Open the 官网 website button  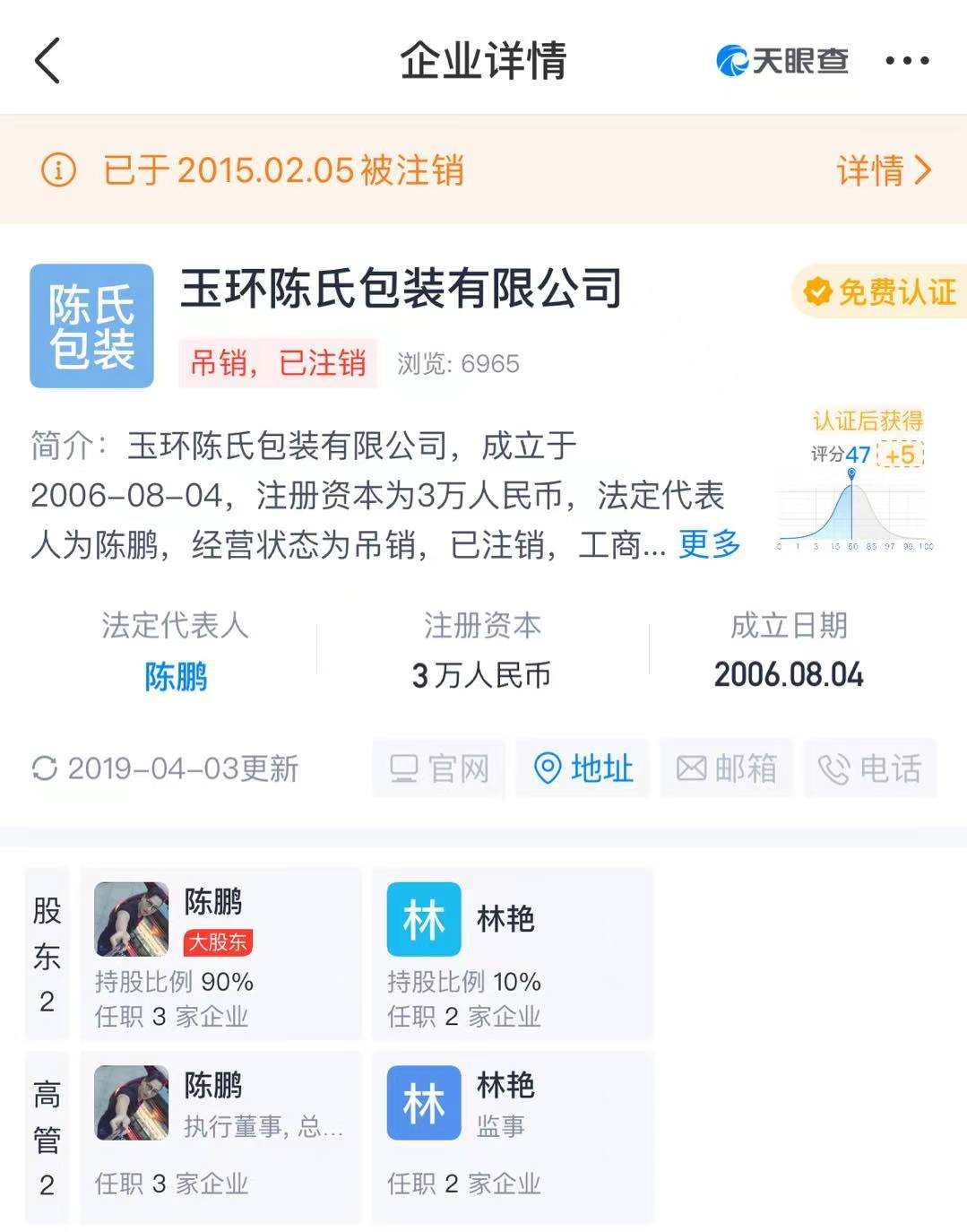pos(439,768)
